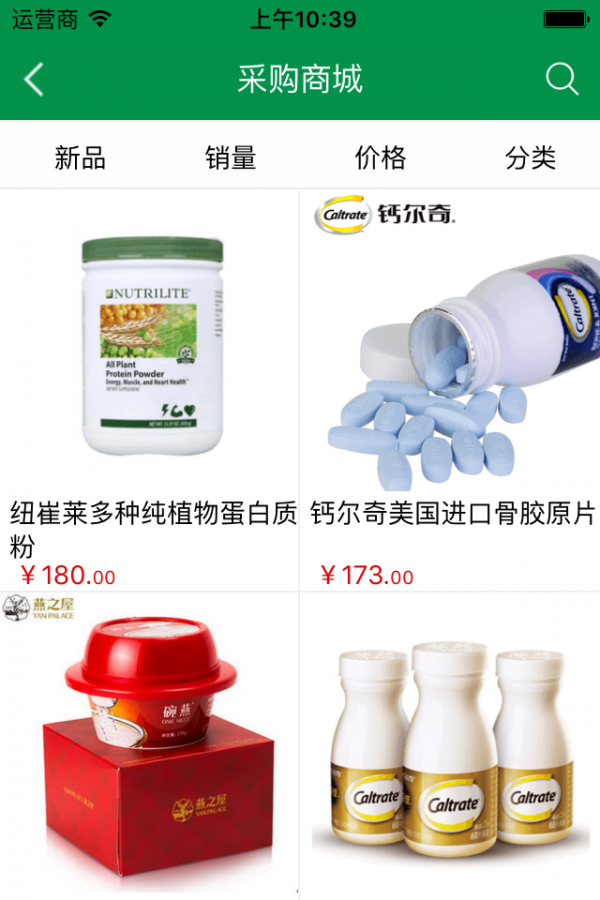The width and height of the screenshot is (600, 900).
Task: Switch to the 新品 tab
Action: pyautogui.click(x=79, y=157)
